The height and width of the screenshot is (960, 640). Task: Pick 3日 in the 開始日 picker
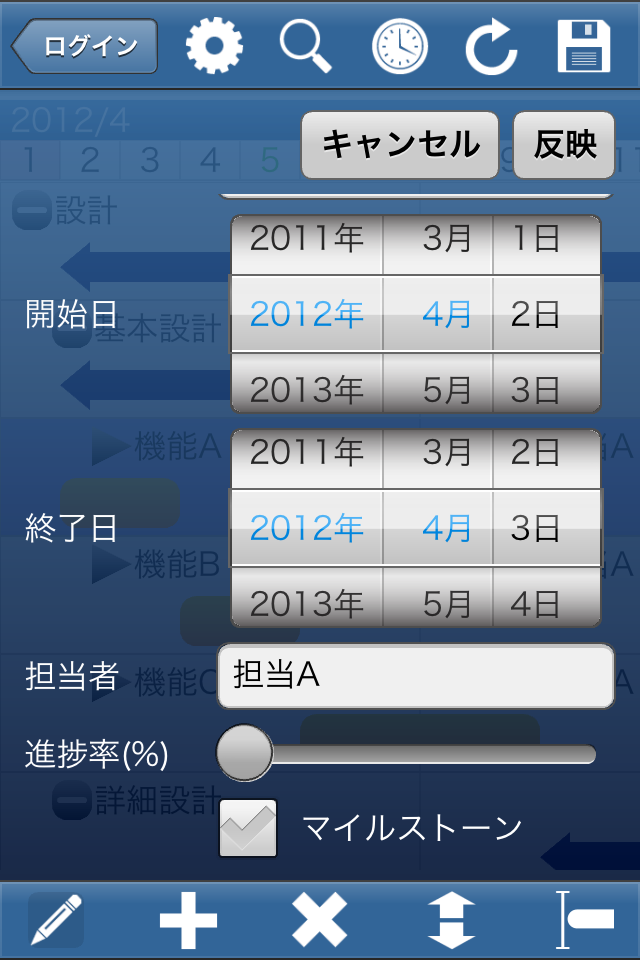pos(535,389)
